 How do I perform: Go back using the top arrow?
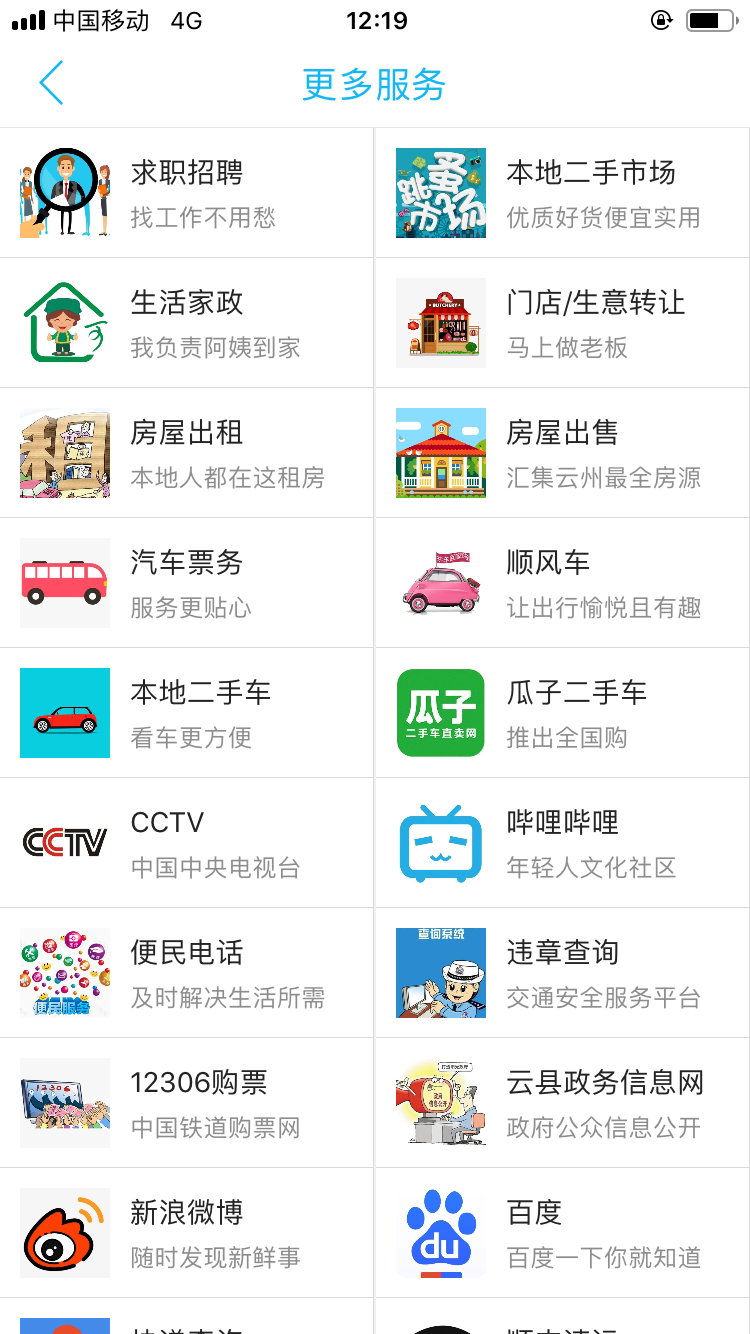pyautogui.click(x=51, y=83)
